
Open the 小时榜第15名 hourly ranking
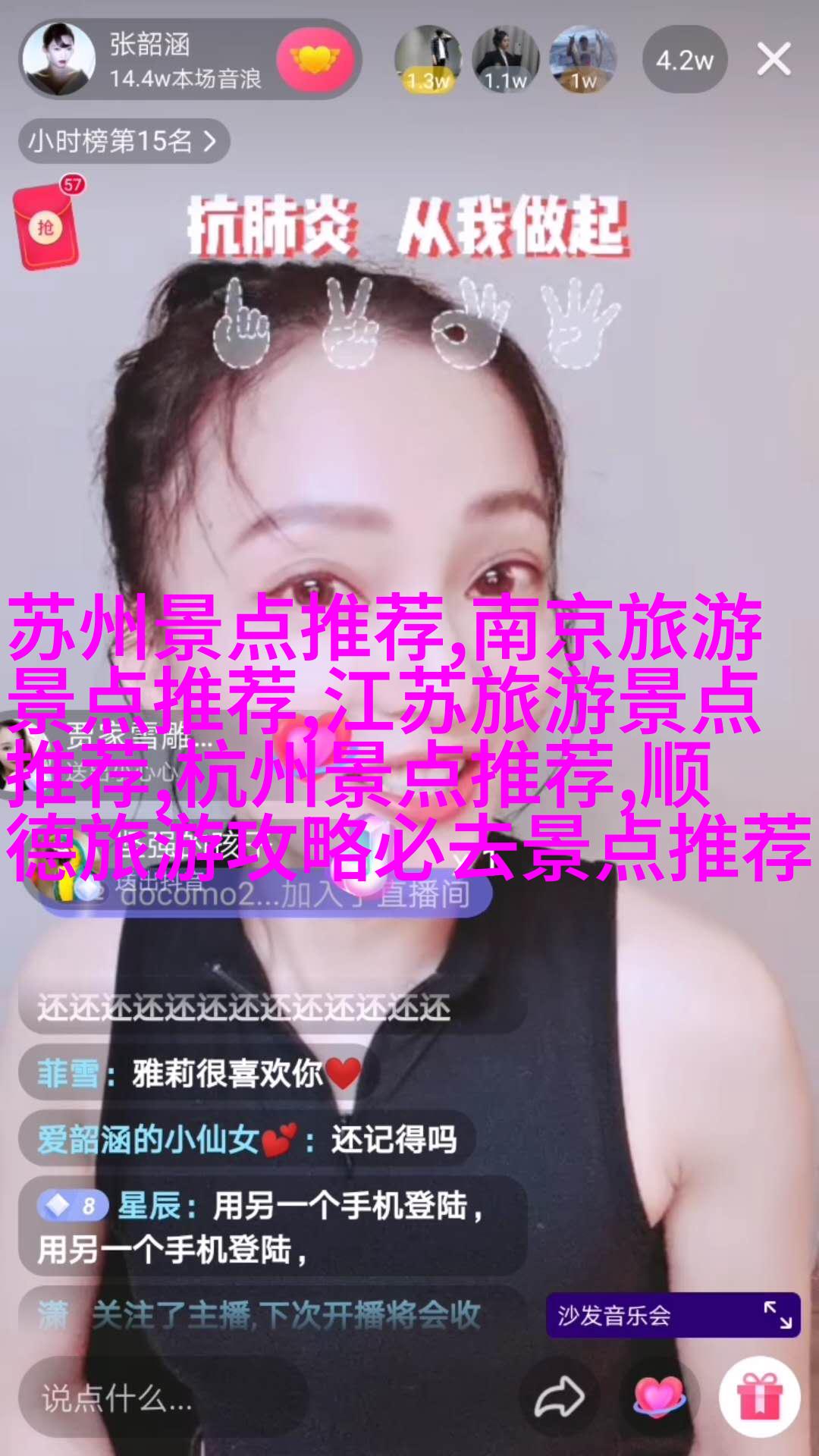[123, 141]
